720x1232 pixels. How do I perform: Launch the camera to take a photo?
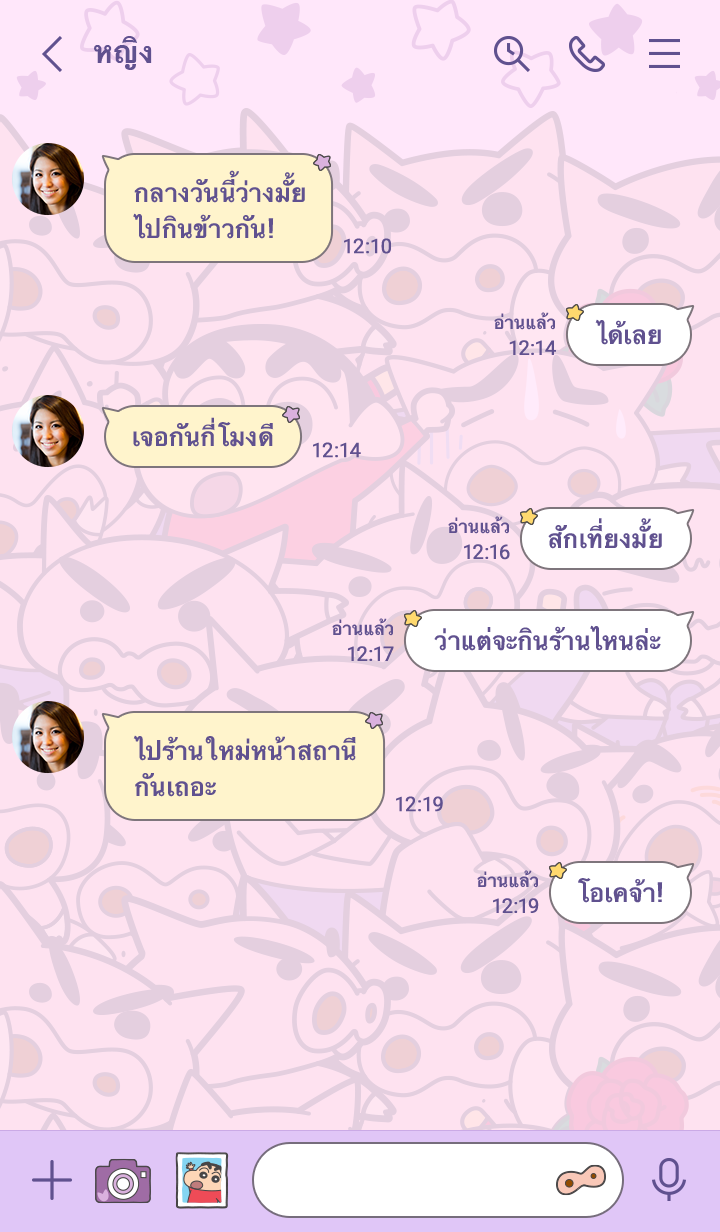(x=123, y=1180)
